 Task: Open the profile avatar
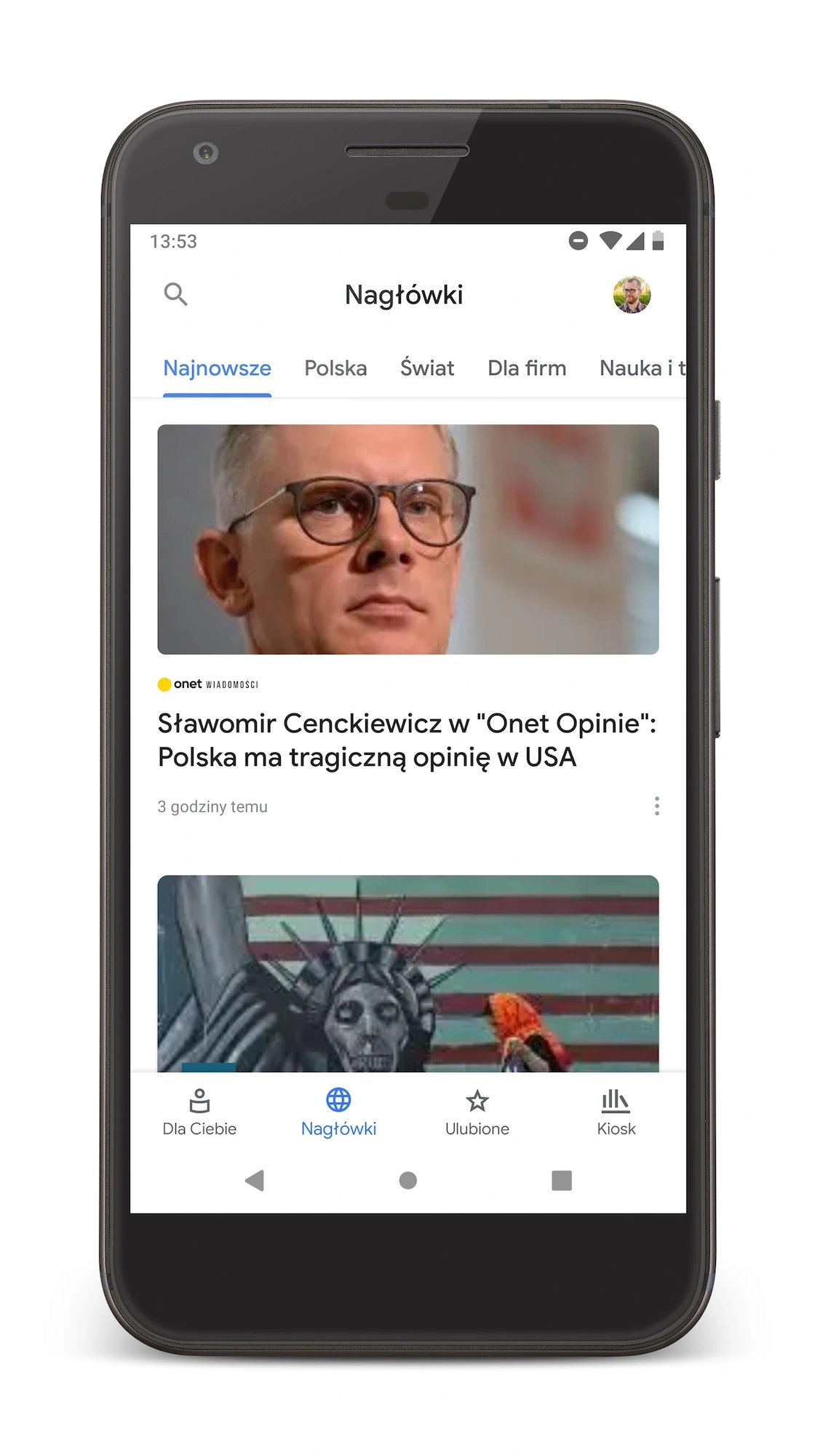(x=631, y=295)
